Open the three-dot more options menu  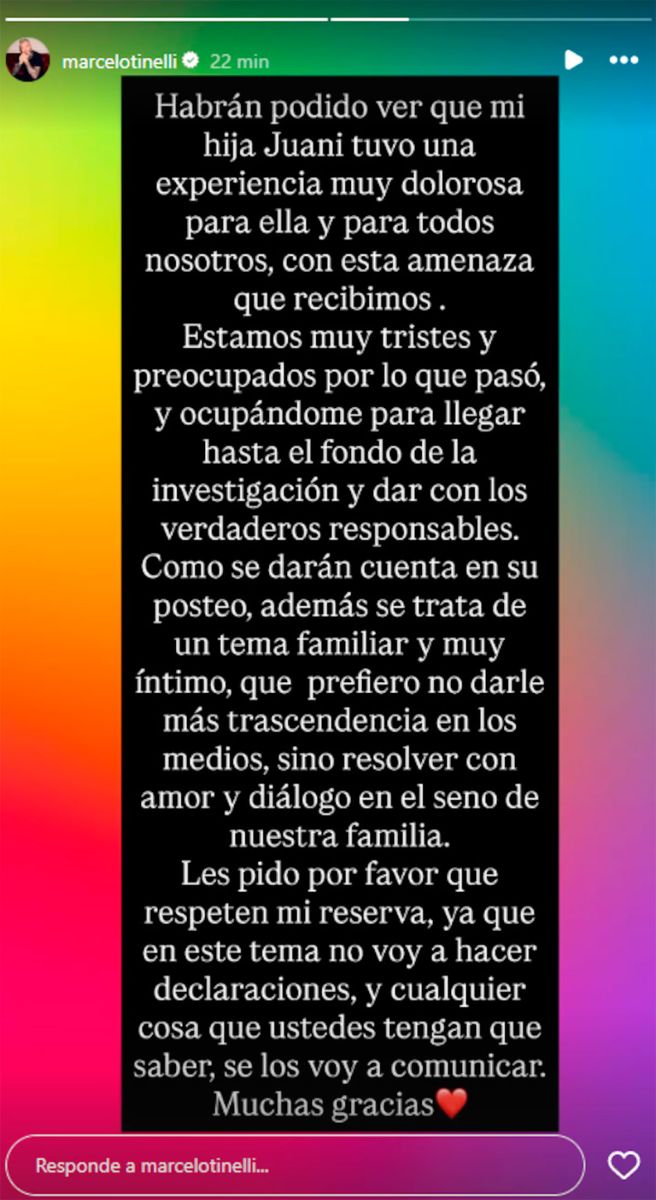tap(623, 60)
